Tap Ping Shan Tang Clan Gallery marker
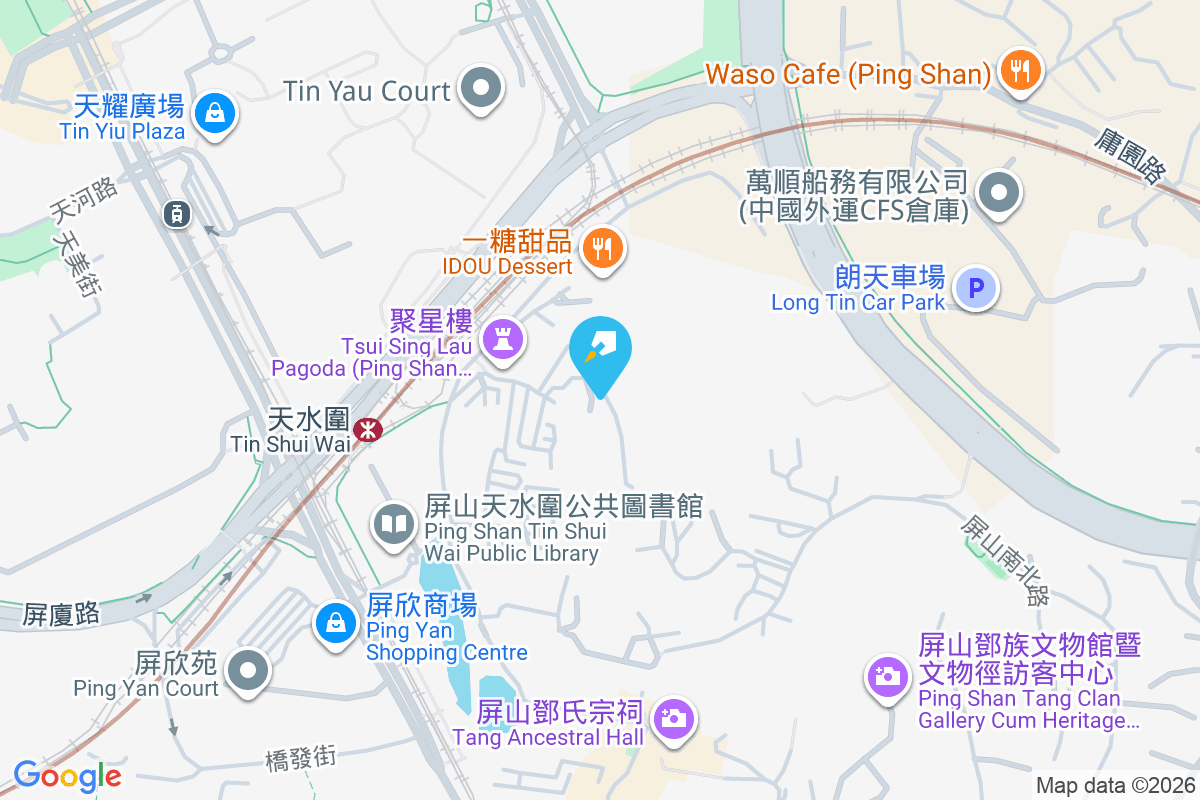The height and width of the screenshot is (800, 1200). pos(887,677)
